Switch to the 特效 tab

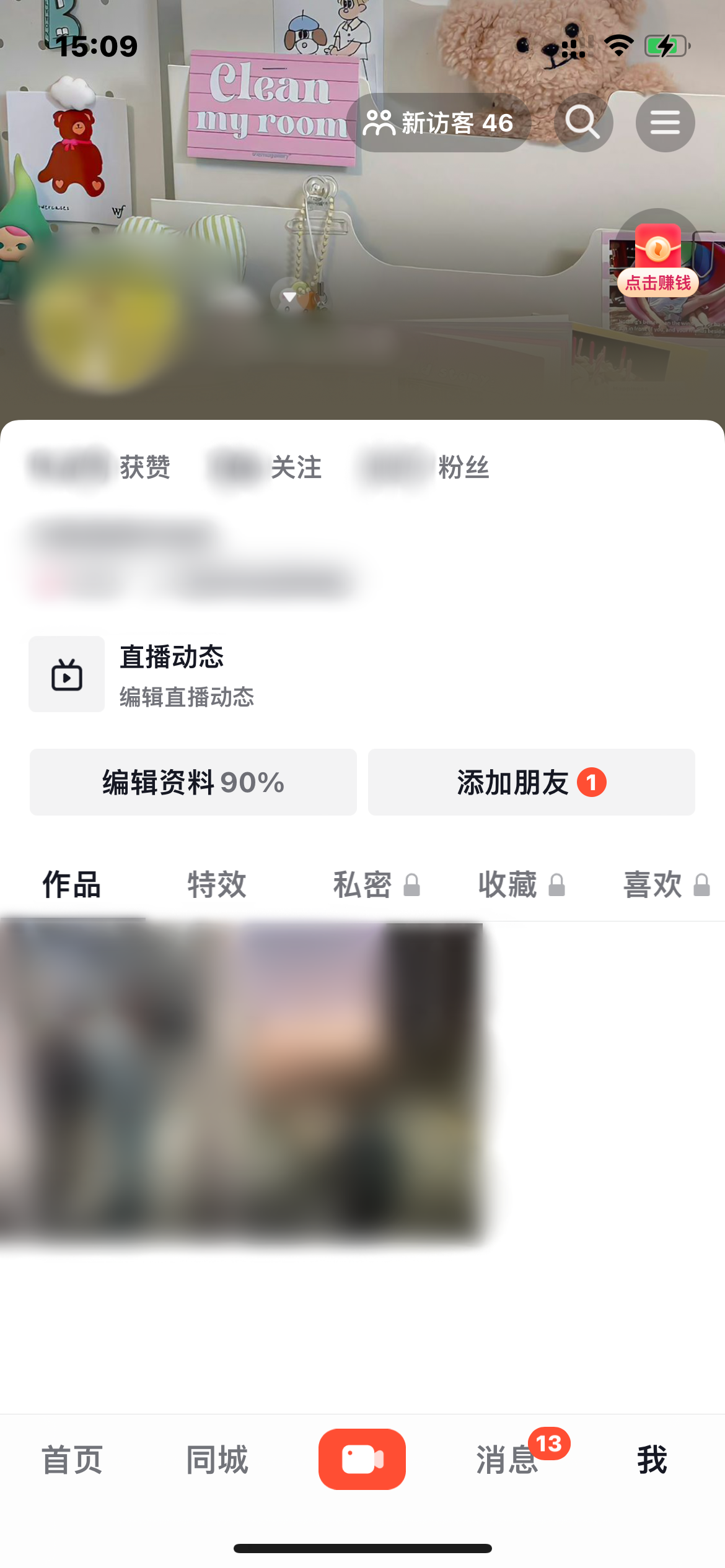(216, 886)
